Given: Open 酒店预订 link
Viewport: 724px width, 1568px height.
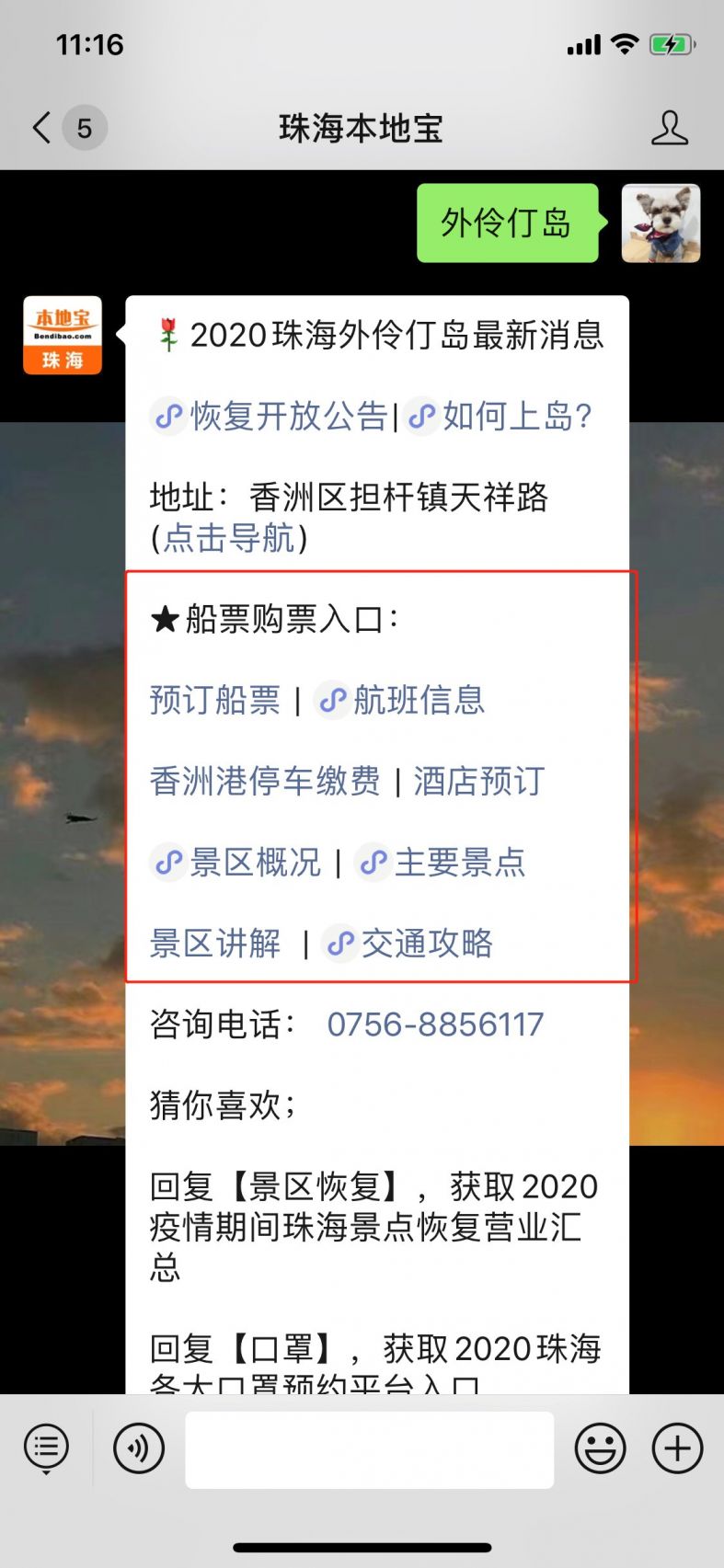Looking at the screenshot, I should pyautogui.click(x=479, y=782).
